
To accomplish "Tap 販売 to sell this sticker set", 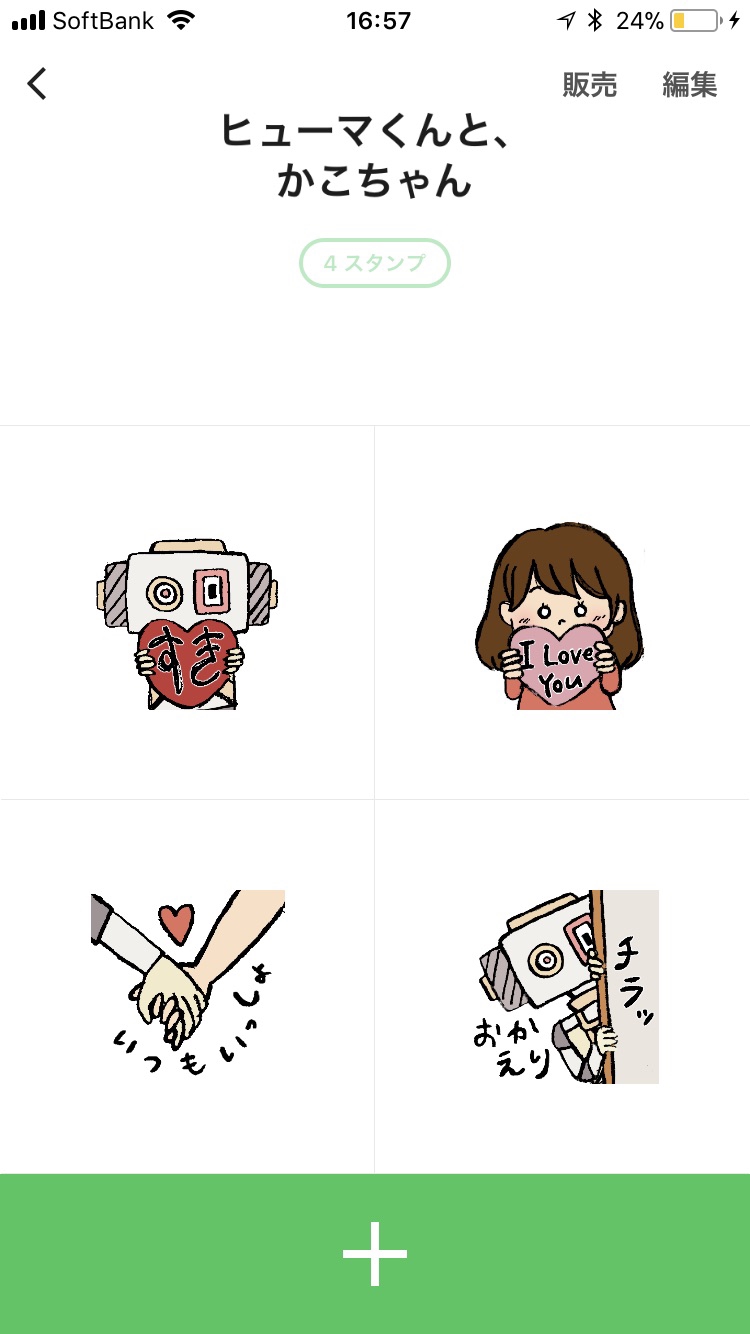I will (x=589, y=85).
